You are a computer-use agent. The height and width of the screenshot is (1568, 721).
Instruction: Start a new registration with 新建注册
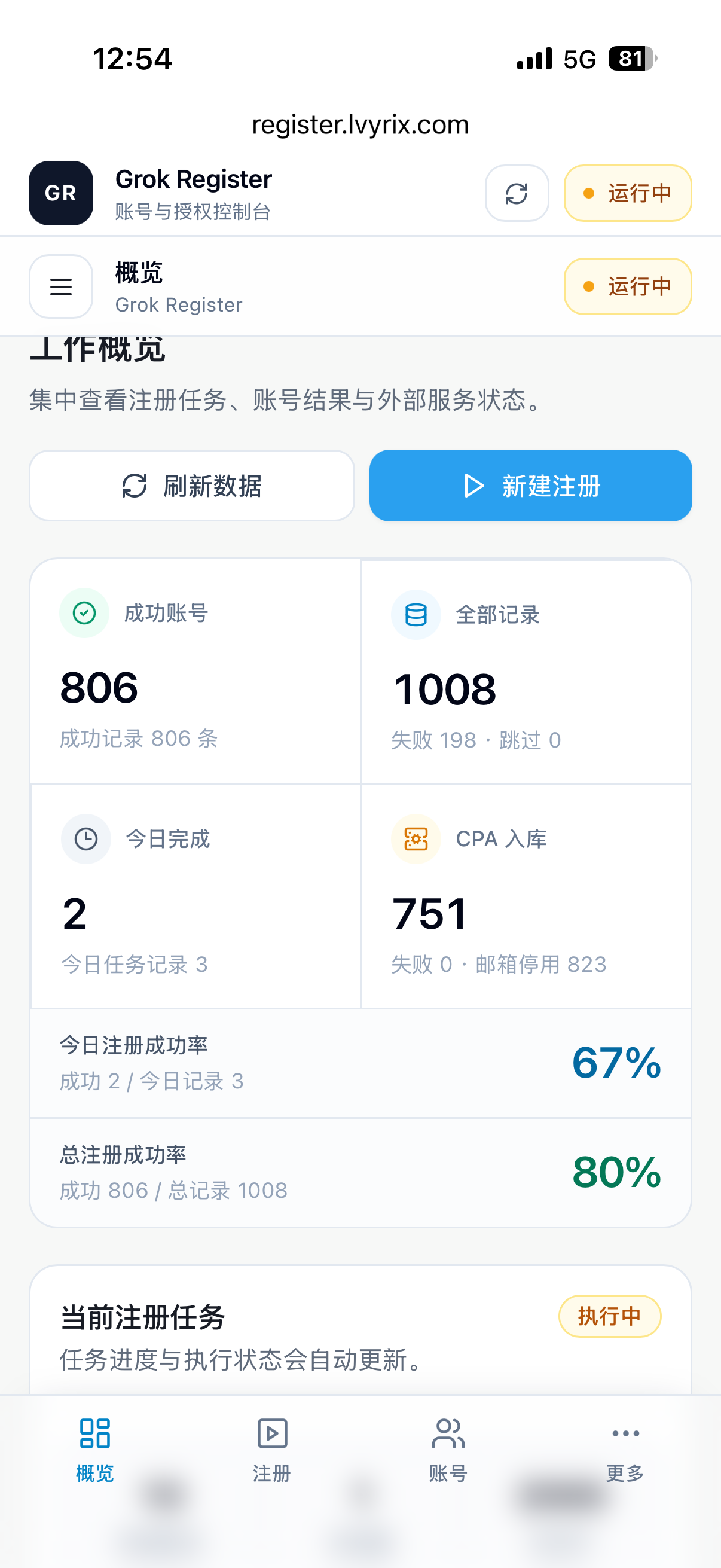(530, 486)
